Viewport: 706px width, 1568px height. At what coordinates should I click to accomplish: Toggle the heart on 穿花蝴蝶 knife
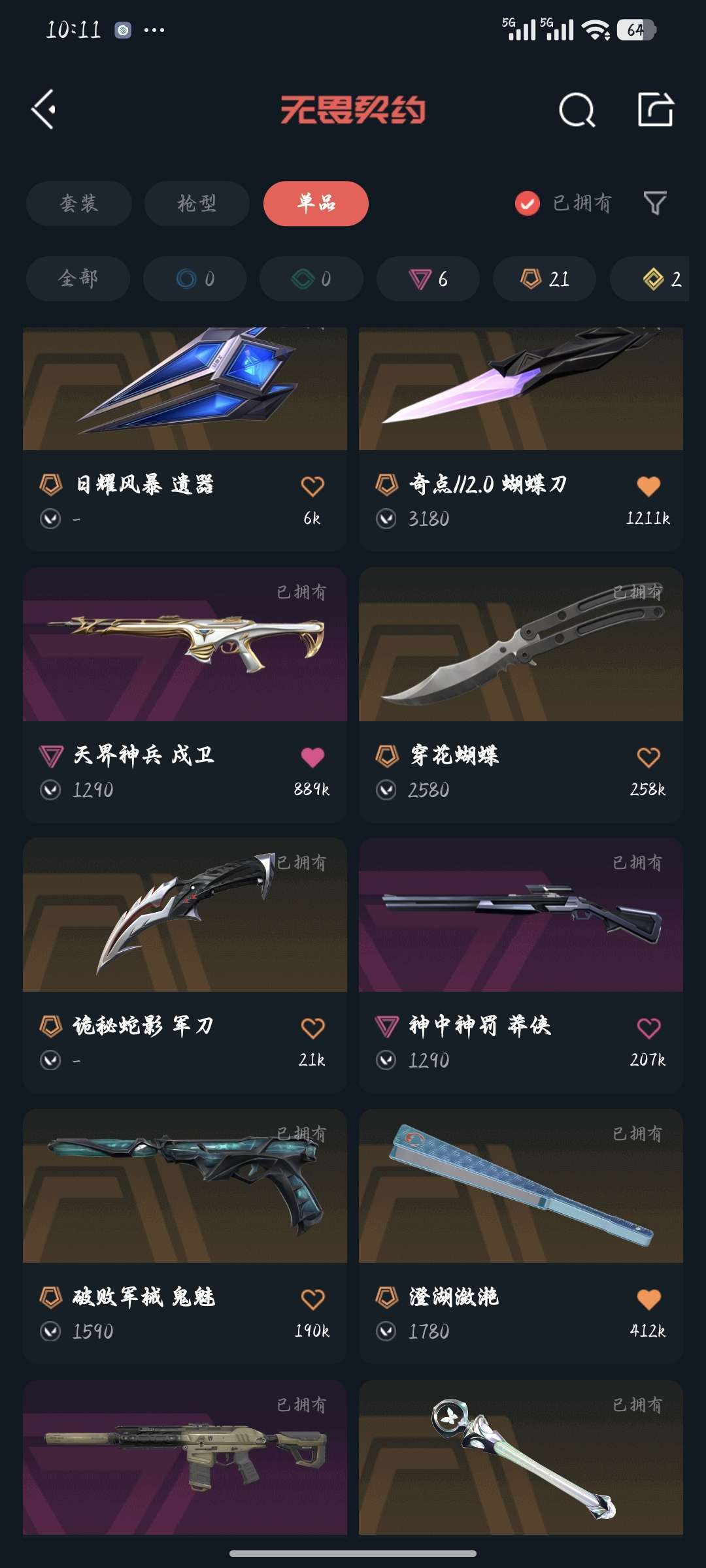pos(648,757)
